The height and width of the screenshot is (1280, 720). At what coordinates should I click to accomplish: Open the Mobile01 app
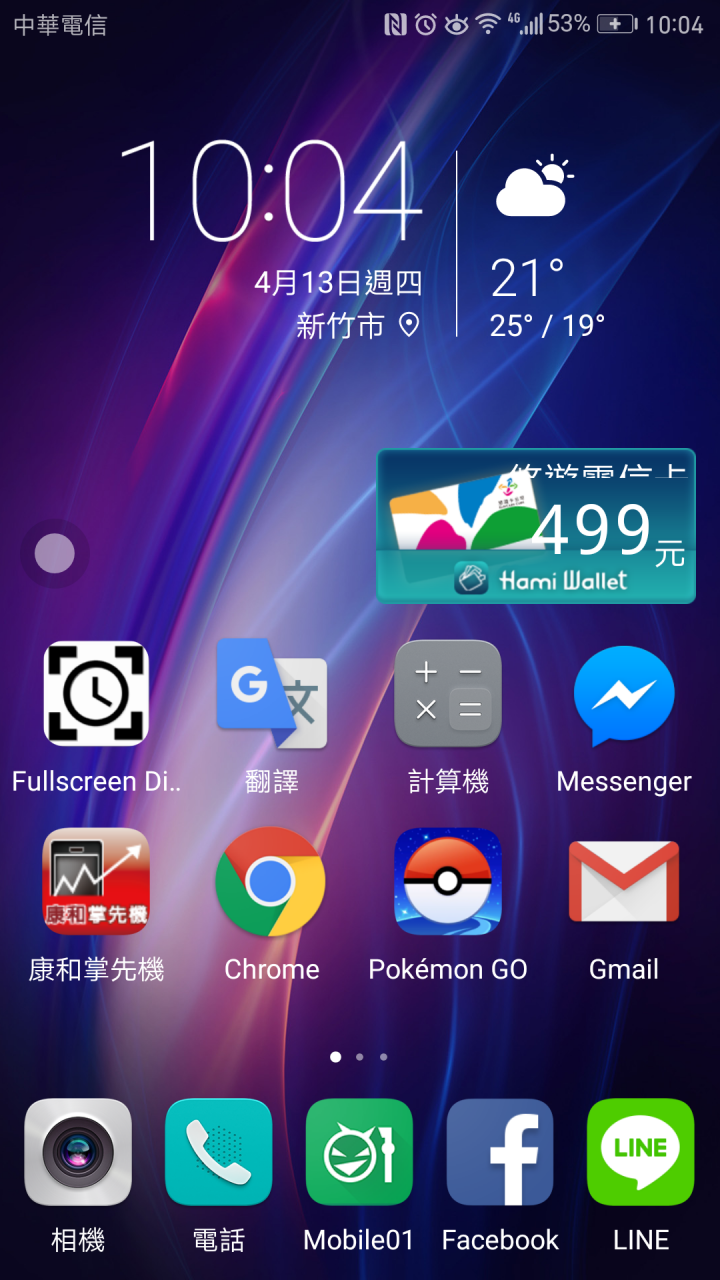[359, 1152]
